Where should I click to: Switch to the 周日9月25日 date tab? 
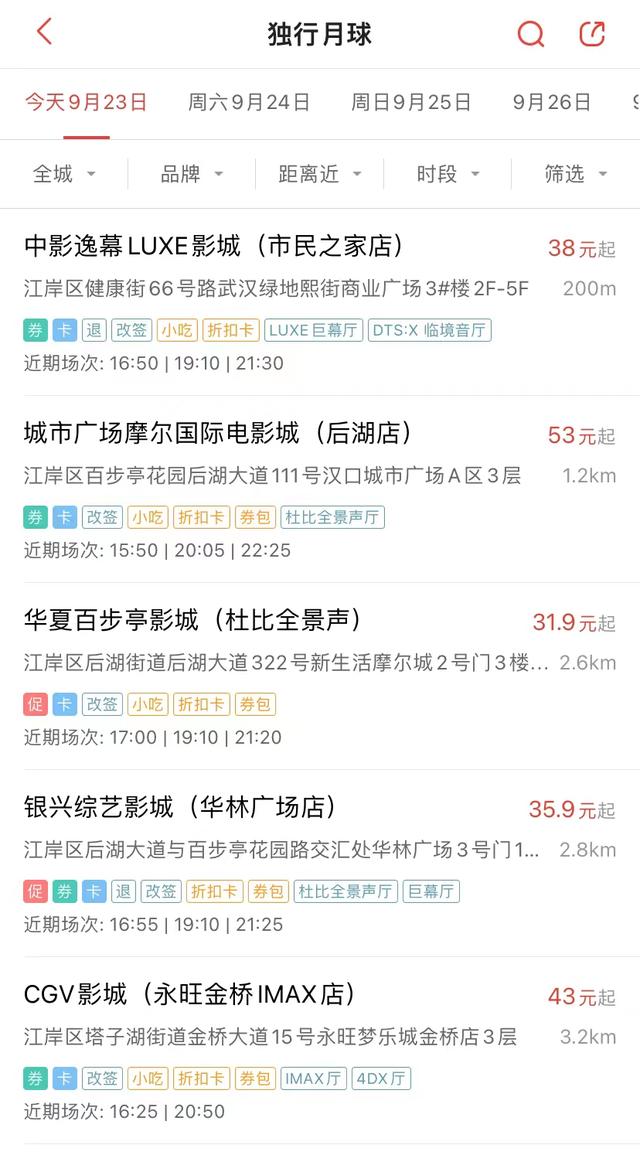(x=411, y=102)
